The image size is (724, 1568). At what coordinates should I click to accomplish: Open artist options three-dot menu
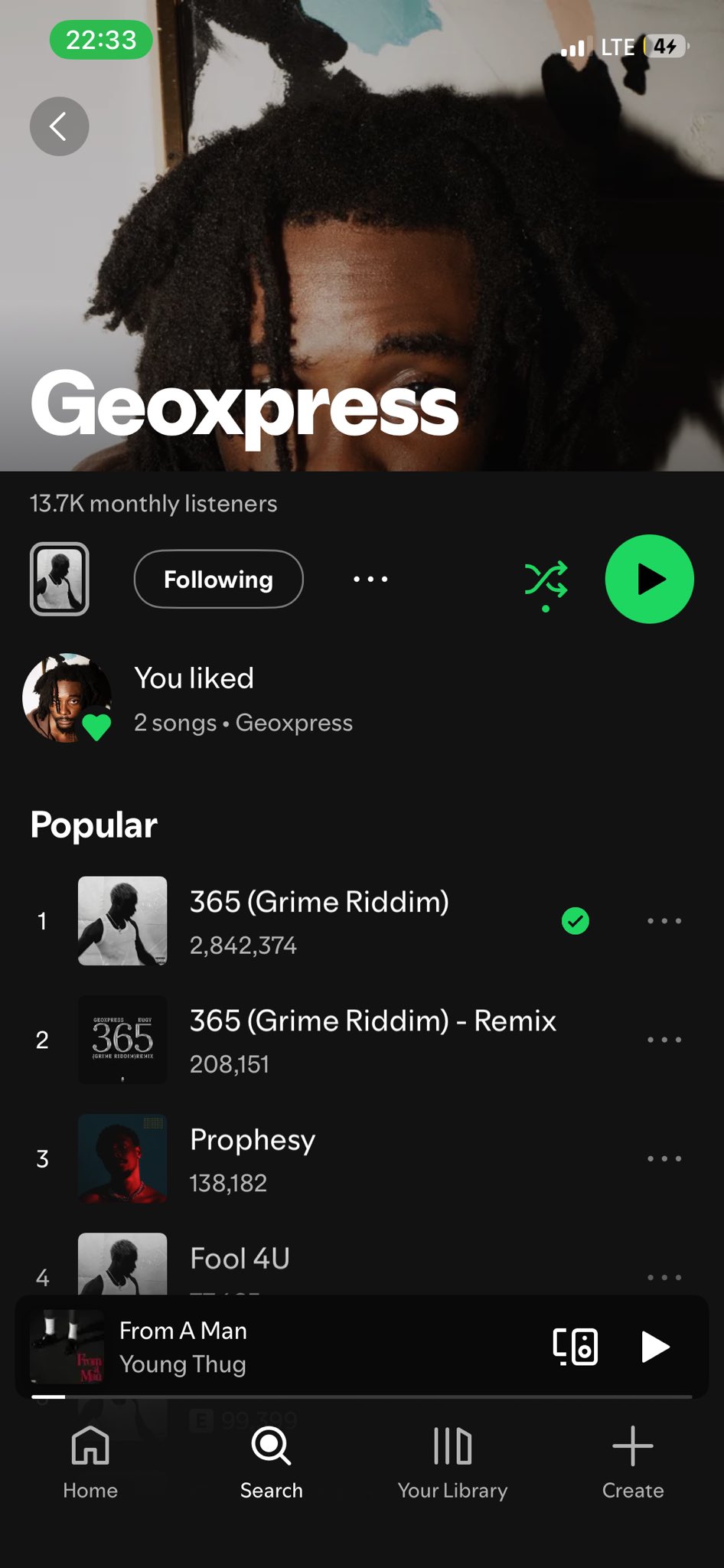tap(370, 579)
